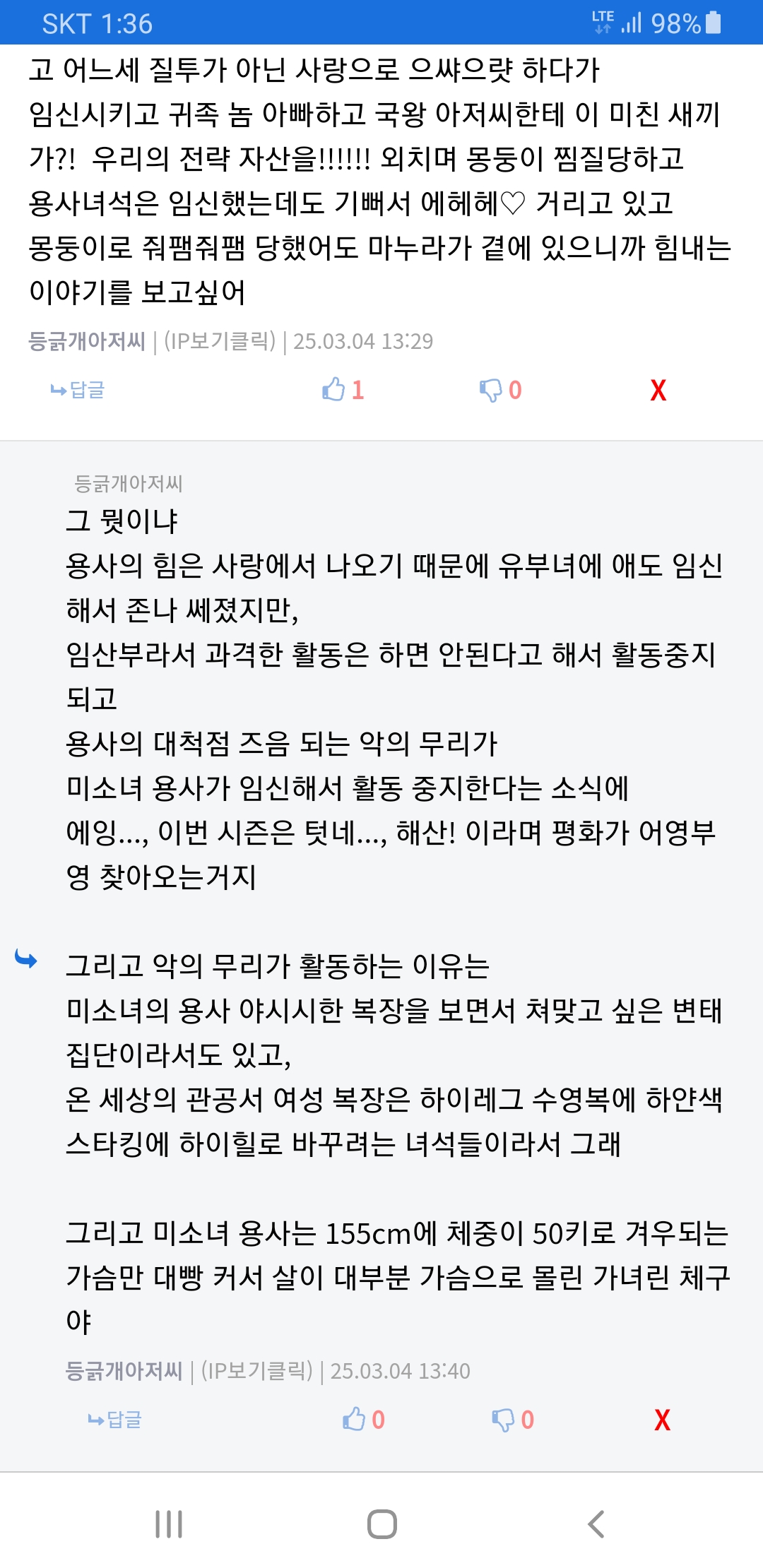763x1568 pixels.
Task: Delete the 13:40 comment with red X
Action: point(662,1420)
